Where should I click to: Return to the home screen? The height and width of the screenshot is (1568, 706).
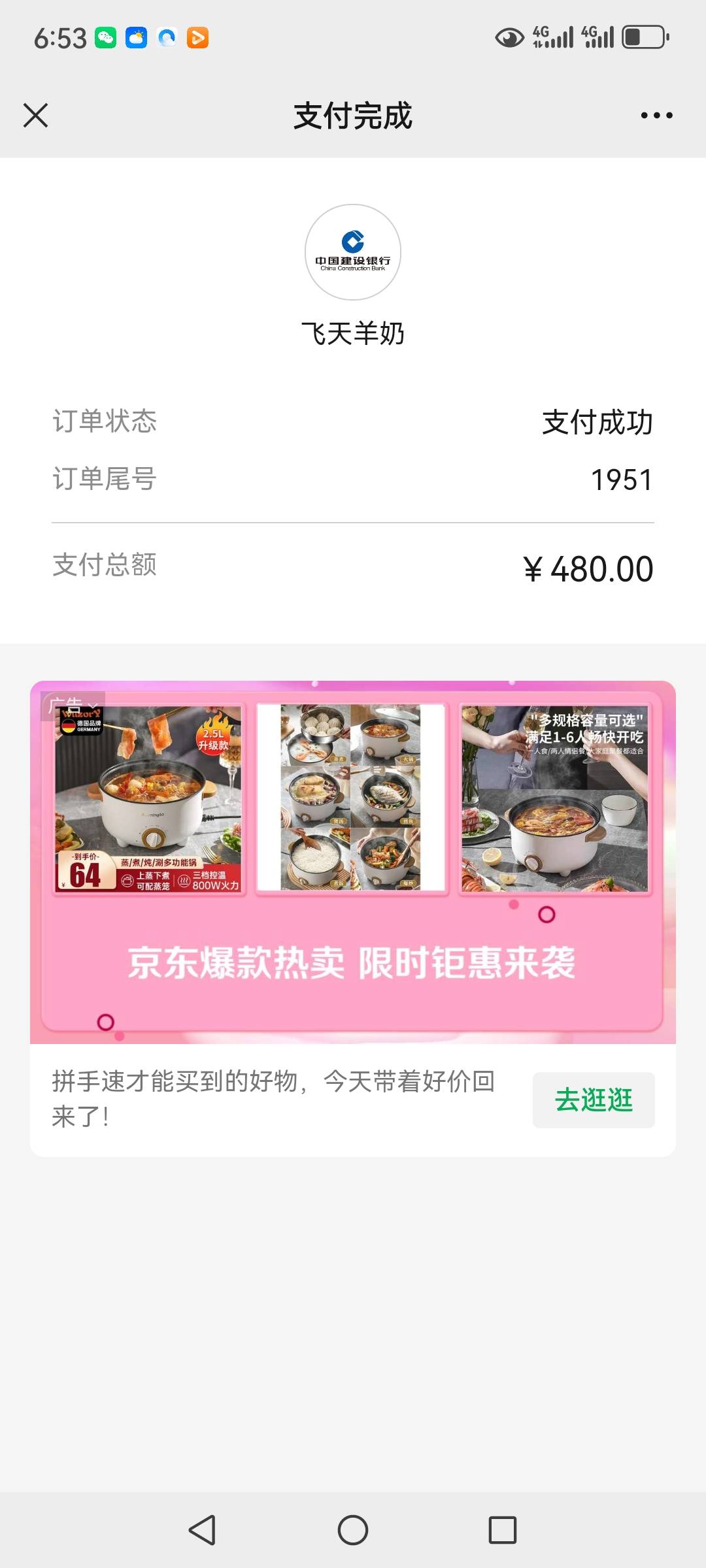point(353,1529)
